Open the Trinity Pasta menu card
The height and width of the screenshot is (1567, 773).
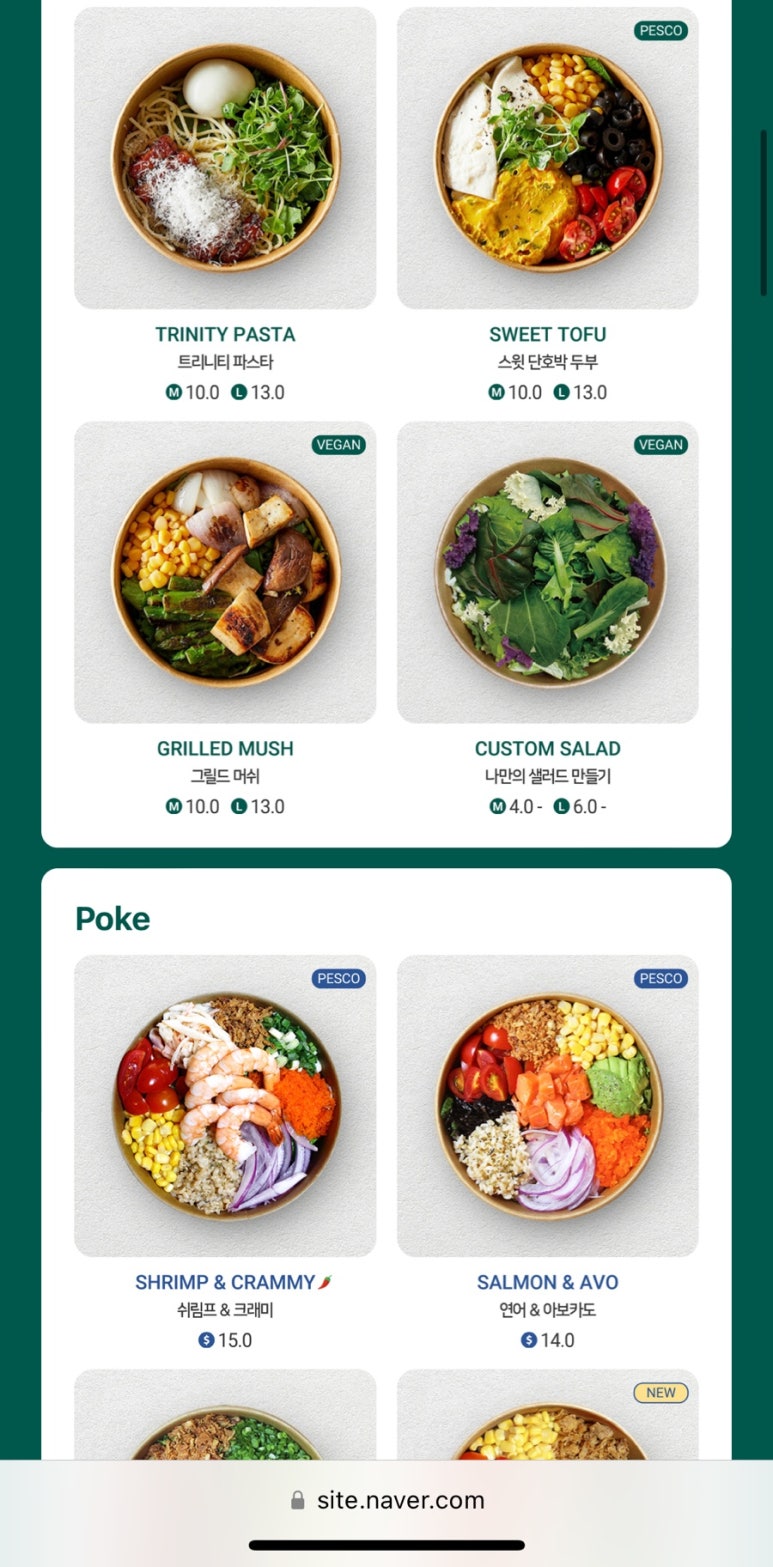(225, 160)
